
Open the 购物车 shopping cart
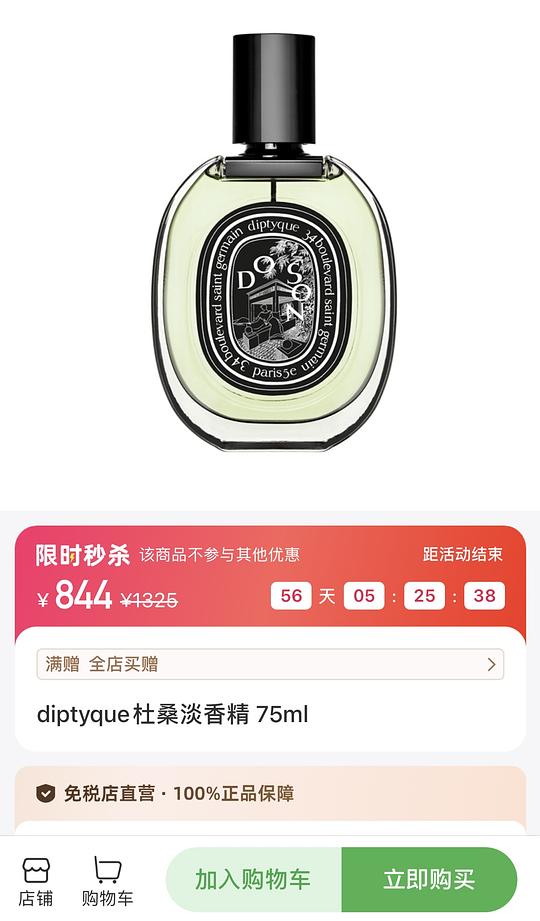pyautogui.click(x=107, y=881)
